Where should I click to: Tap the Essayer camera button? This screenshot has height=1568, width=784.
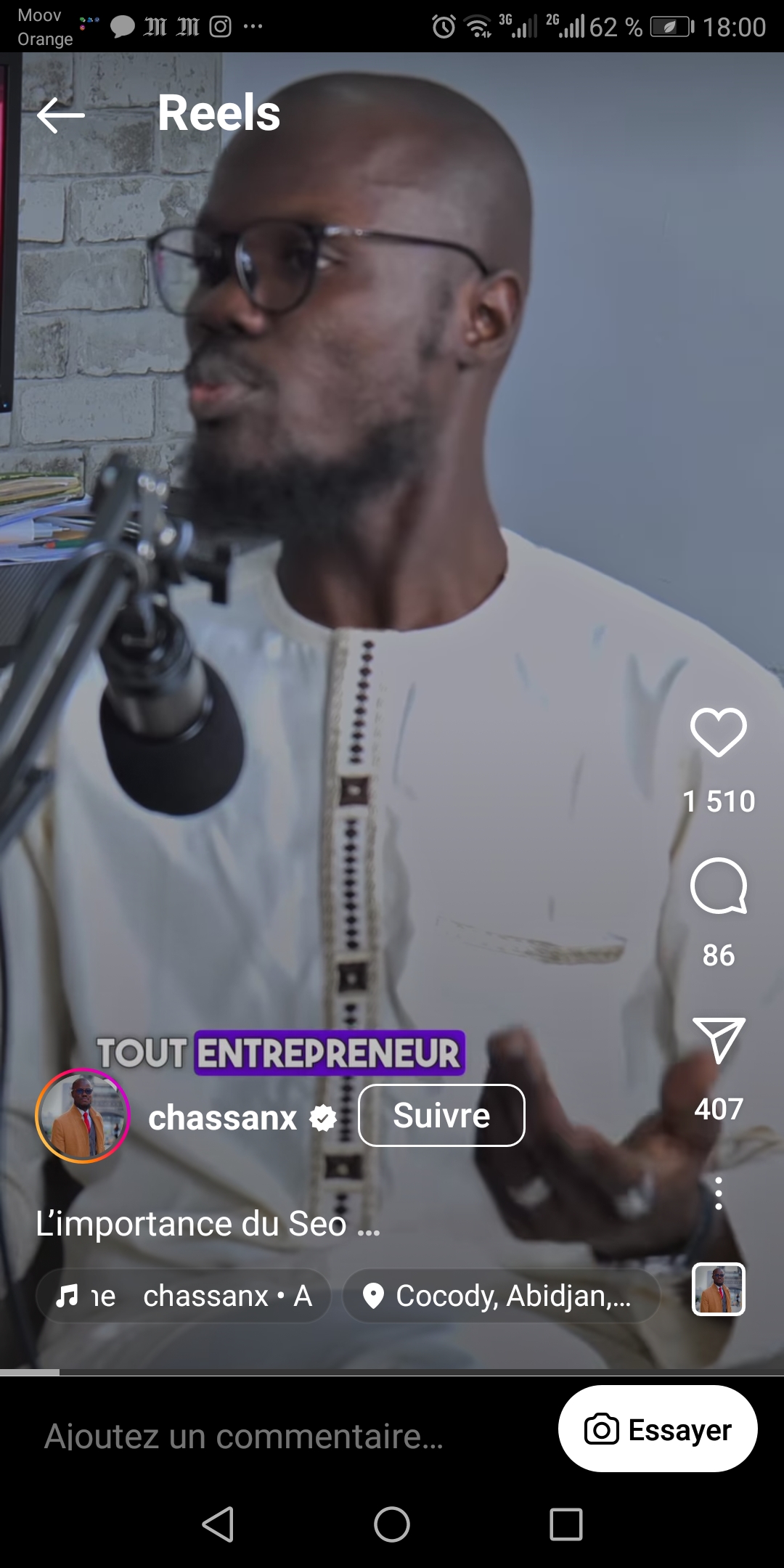(x=658, y=1429)
